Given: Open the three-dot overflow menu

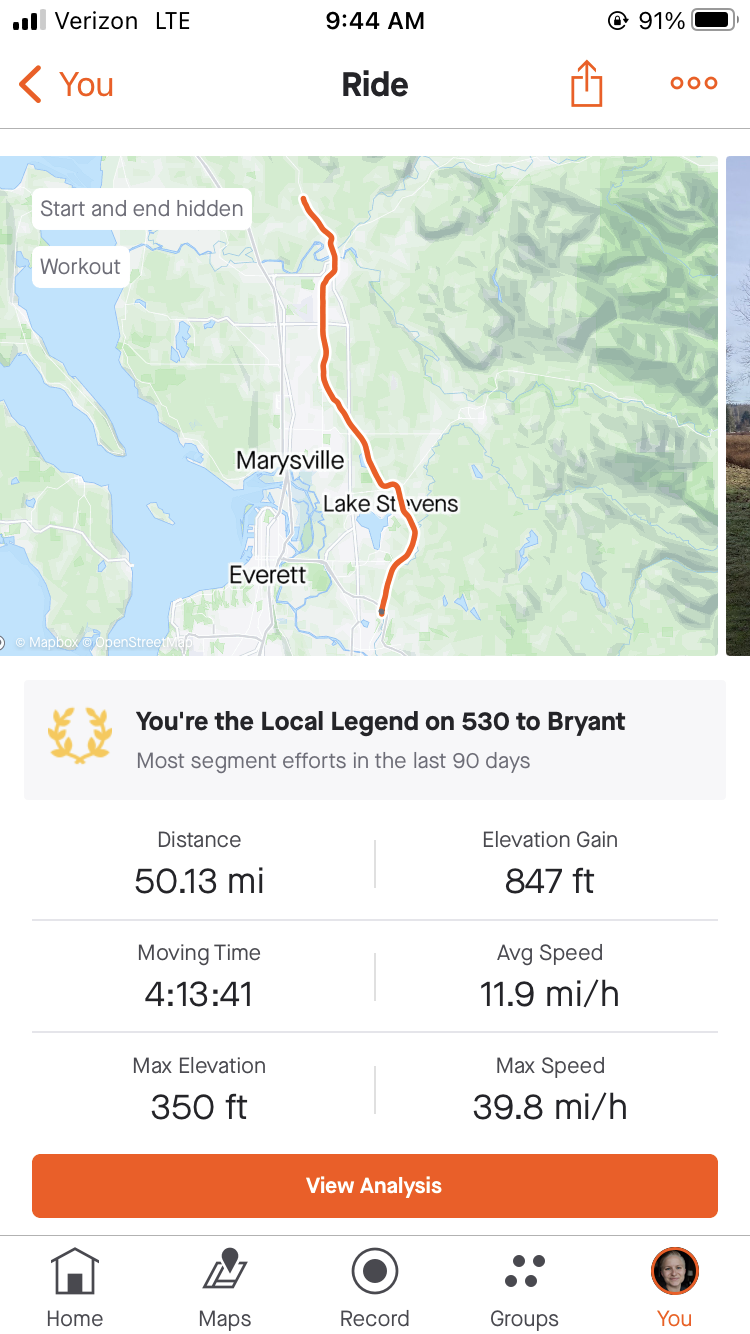Looking at the screenshot, I should coord(693,84).
